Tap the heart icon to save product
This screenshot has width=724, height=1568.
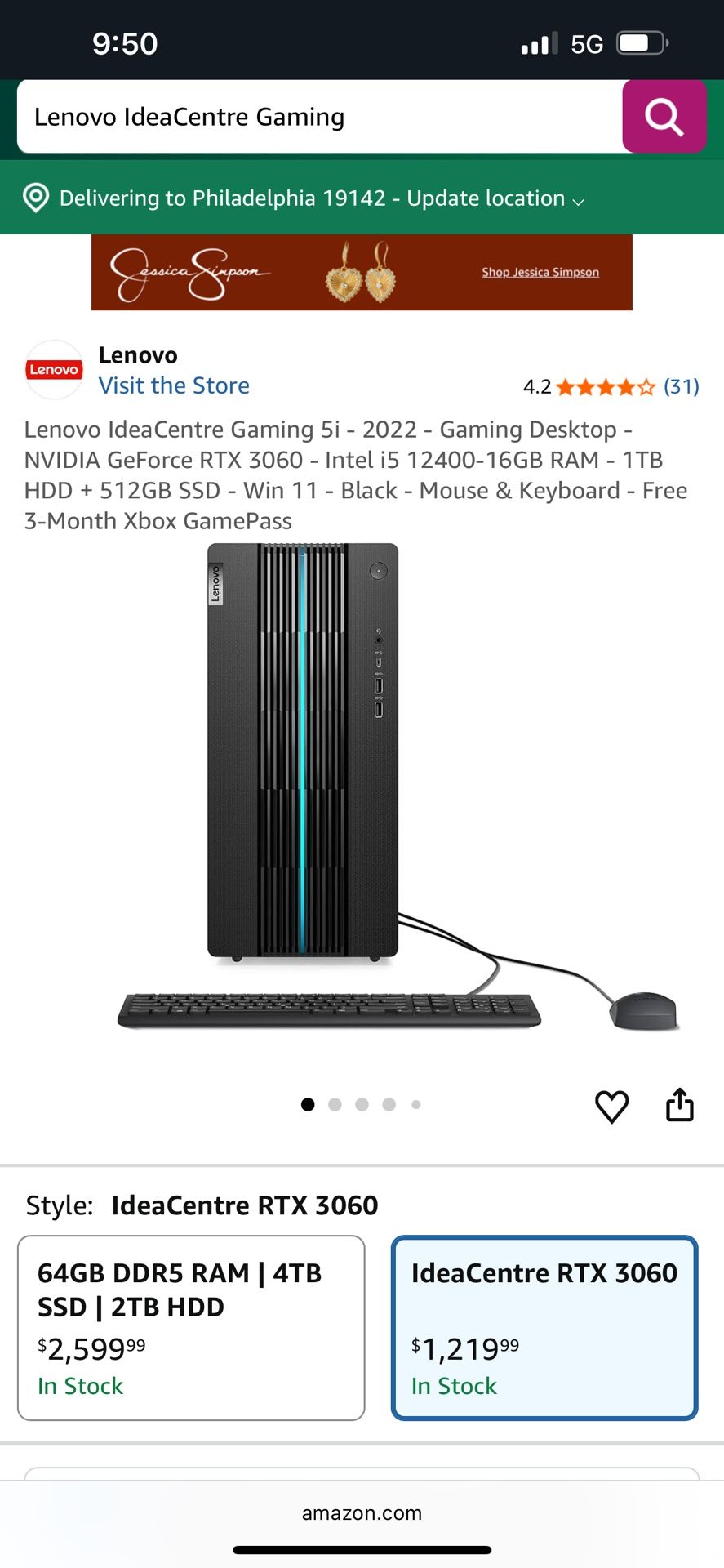(611, 1107)
